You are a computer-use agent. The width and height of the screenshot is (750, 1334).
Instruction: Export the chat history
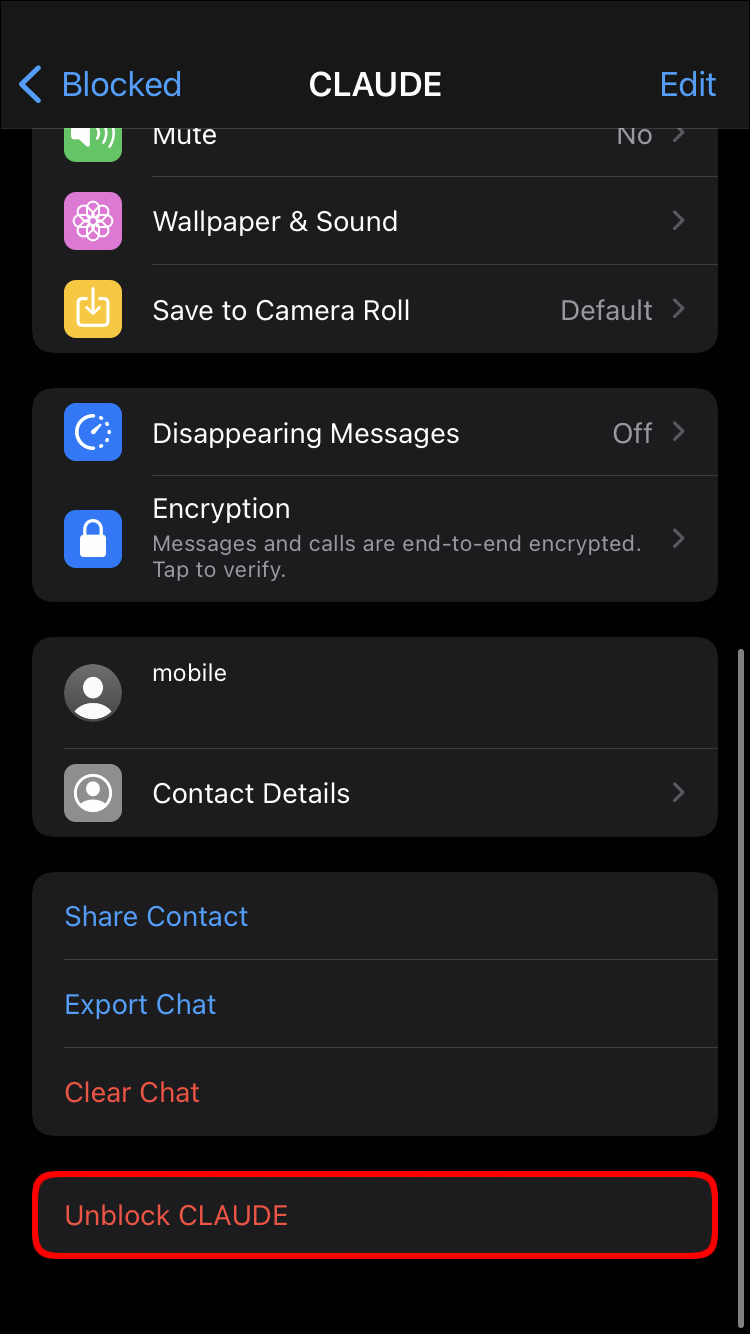[141, 1005]
